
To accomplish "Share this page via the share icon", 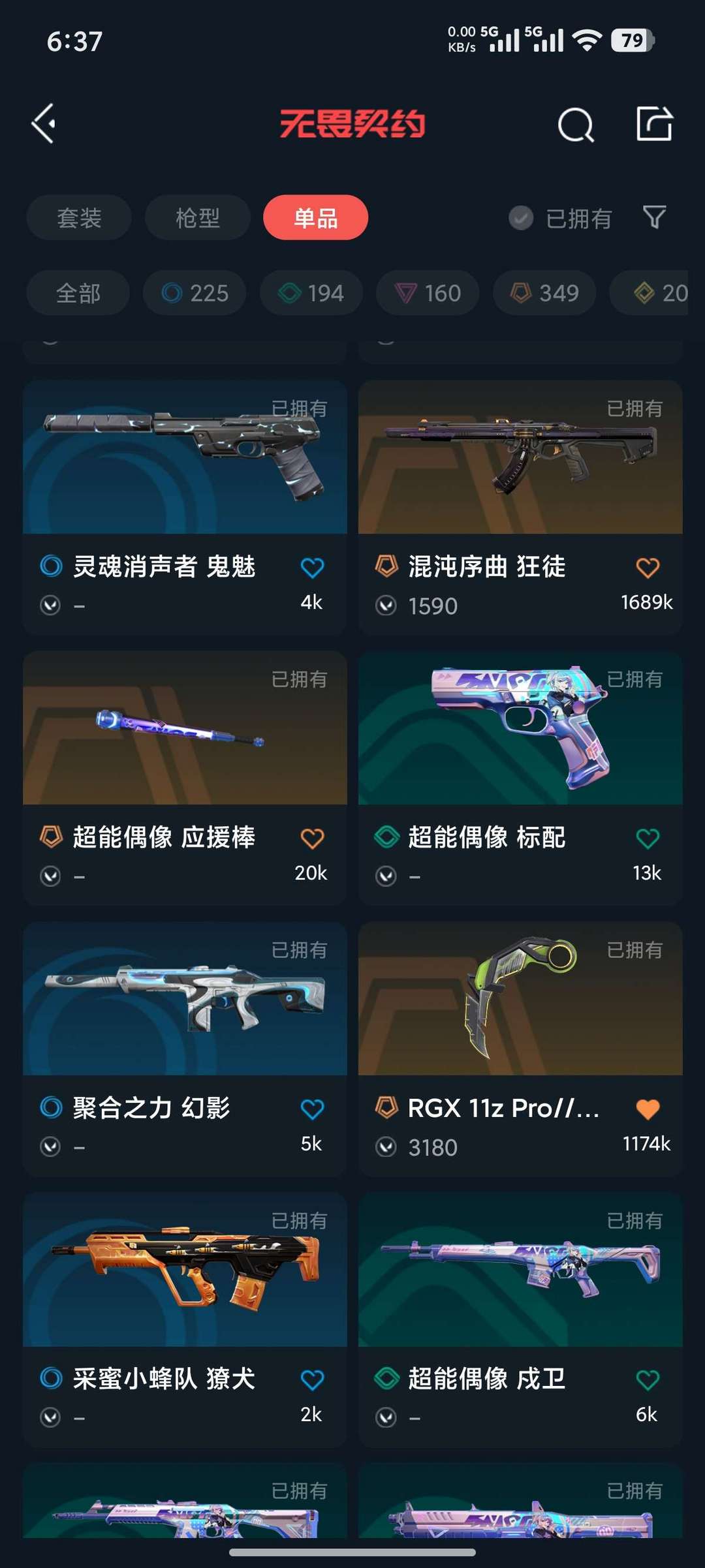I will click(x=654, y=123).
